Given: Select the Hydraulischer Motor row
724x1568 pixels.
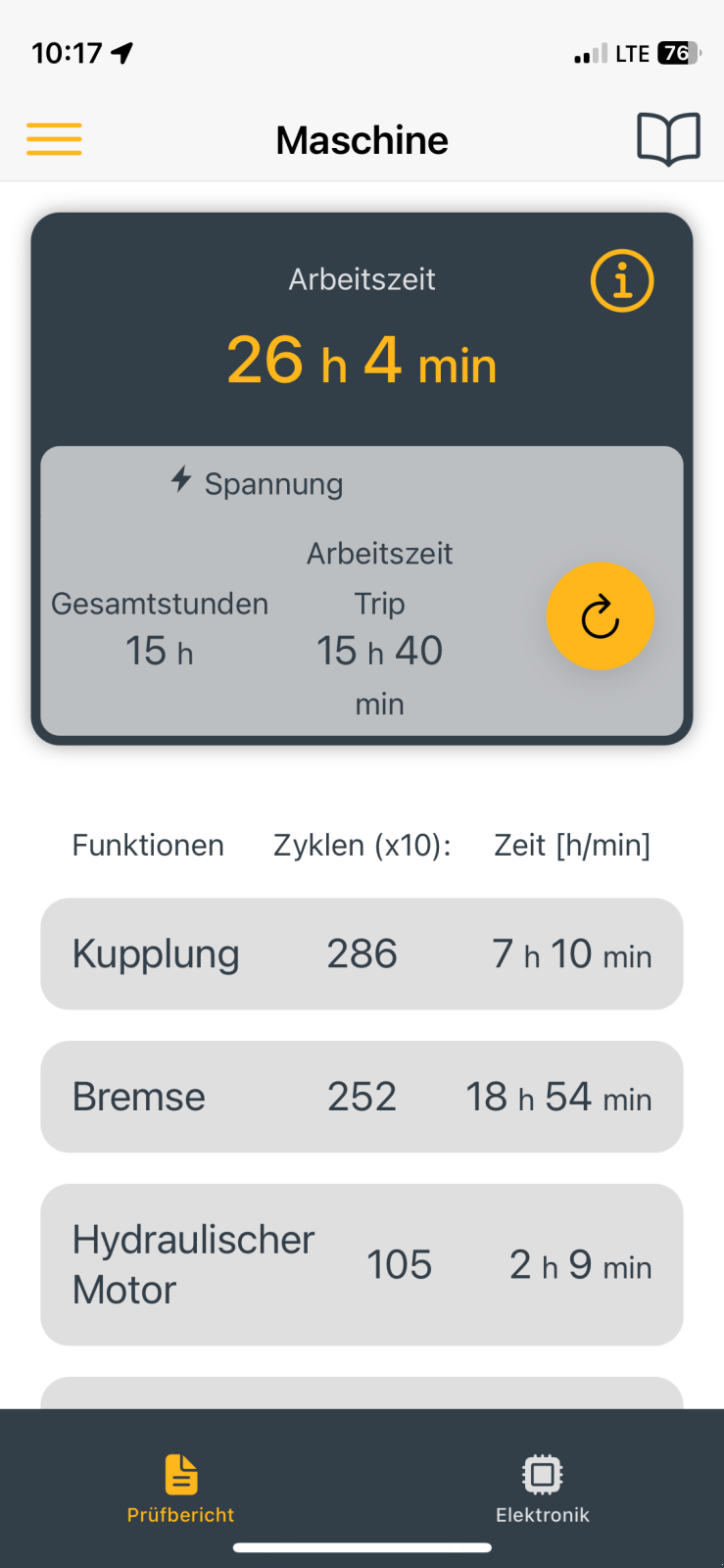Looking at the screenshot, I should 362,1264.
